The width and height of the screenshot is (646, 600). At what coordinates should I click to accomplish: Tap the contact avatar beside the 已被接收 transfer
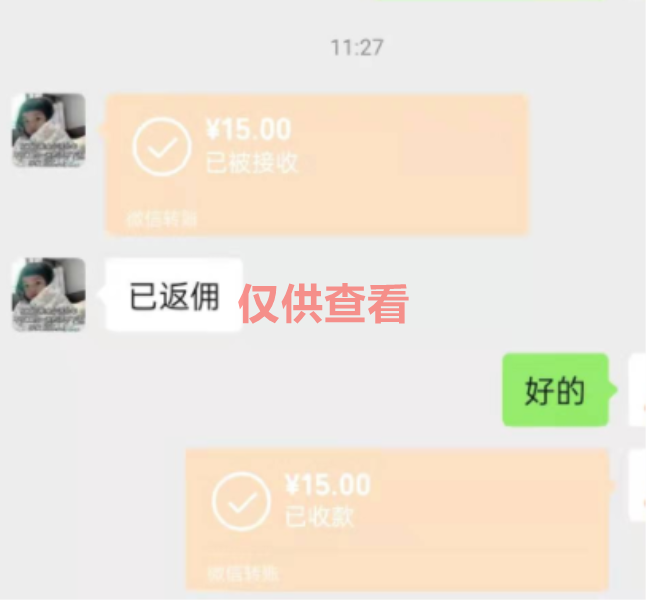pos(48,130)
